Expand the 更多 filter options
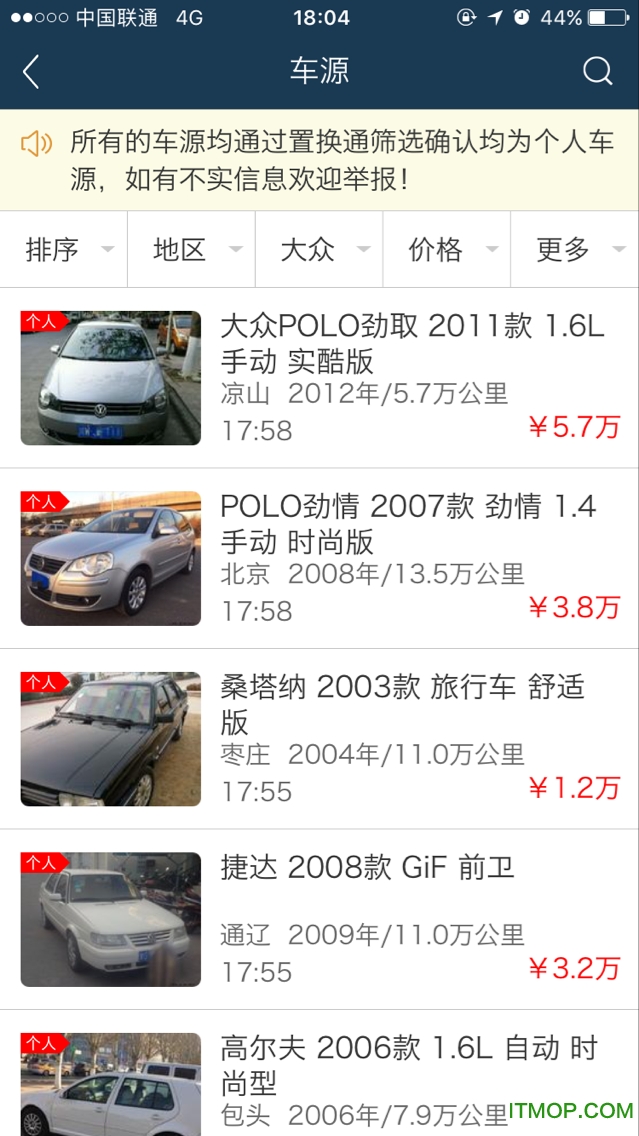This screenshot has height=1136, width=639. click(x=575, y=249)
